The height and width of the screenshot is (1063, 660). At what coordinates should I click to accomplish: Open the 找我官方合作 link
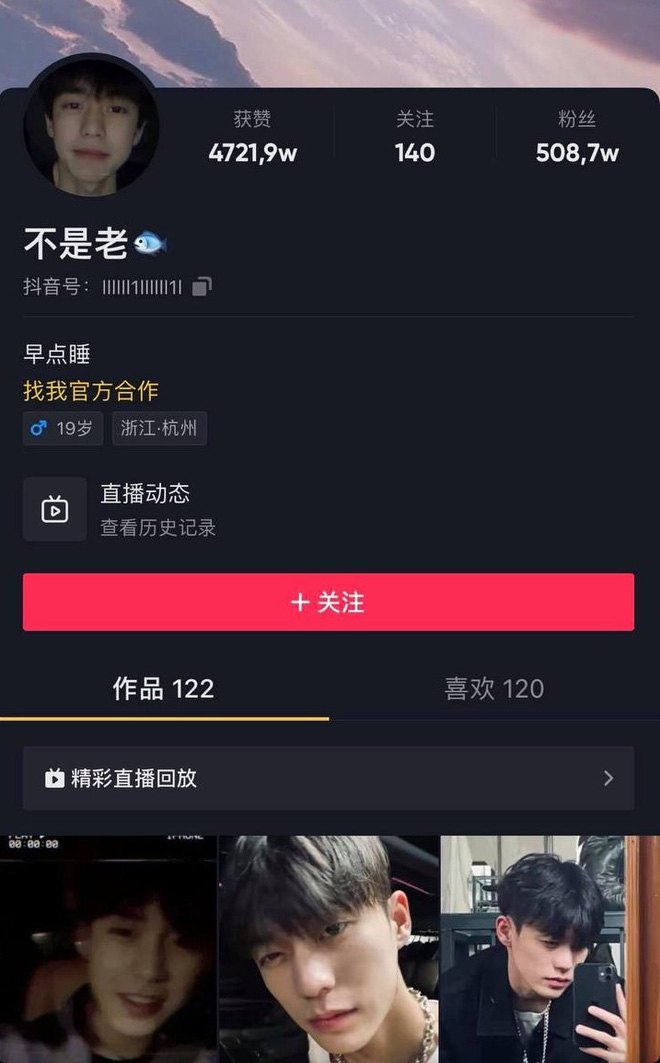tap(91, 391)
